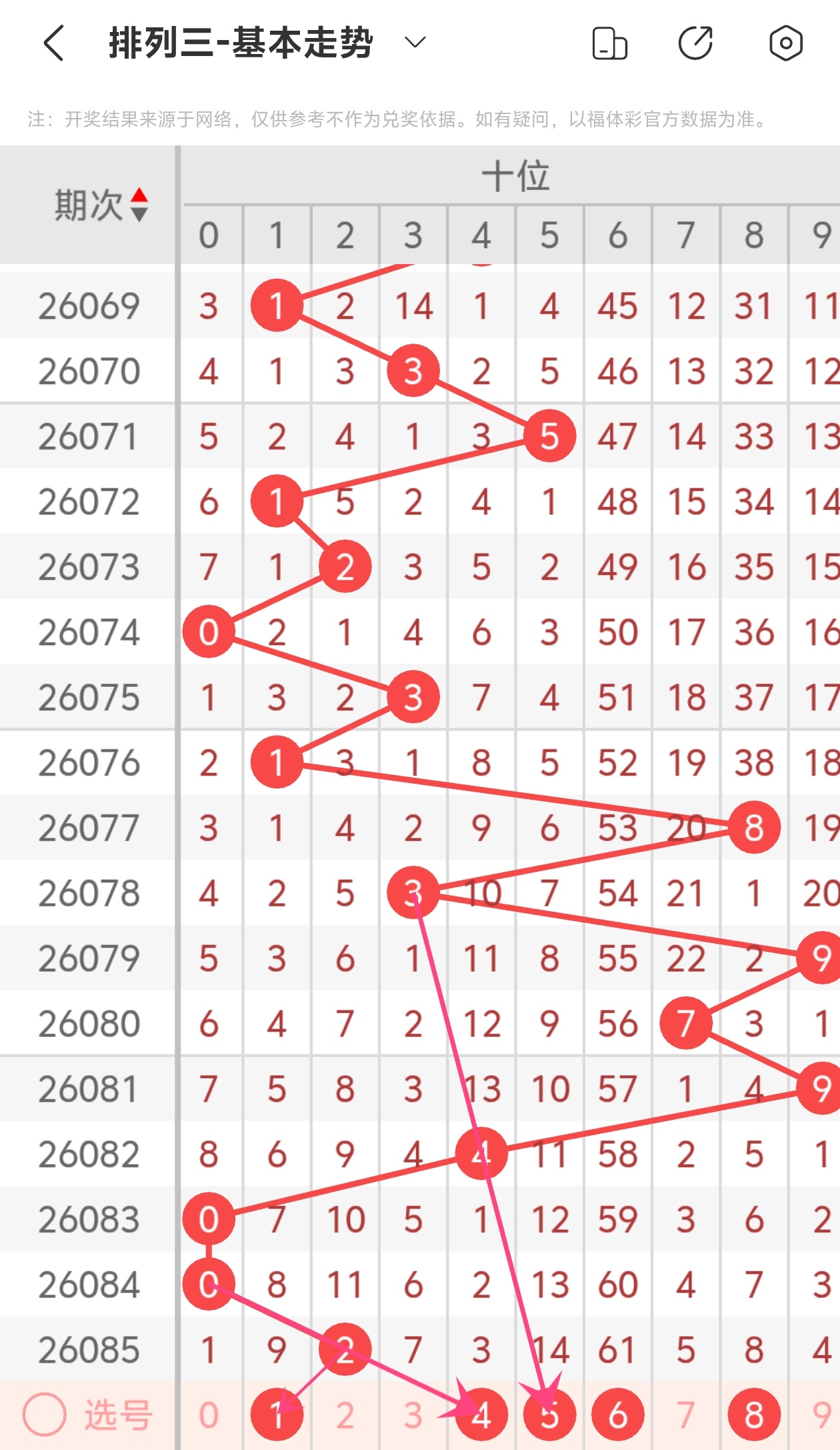This screenshot has height=1450, width=840.
Task: Unselect number 5 in the 选号 row
Action: 549,1415
